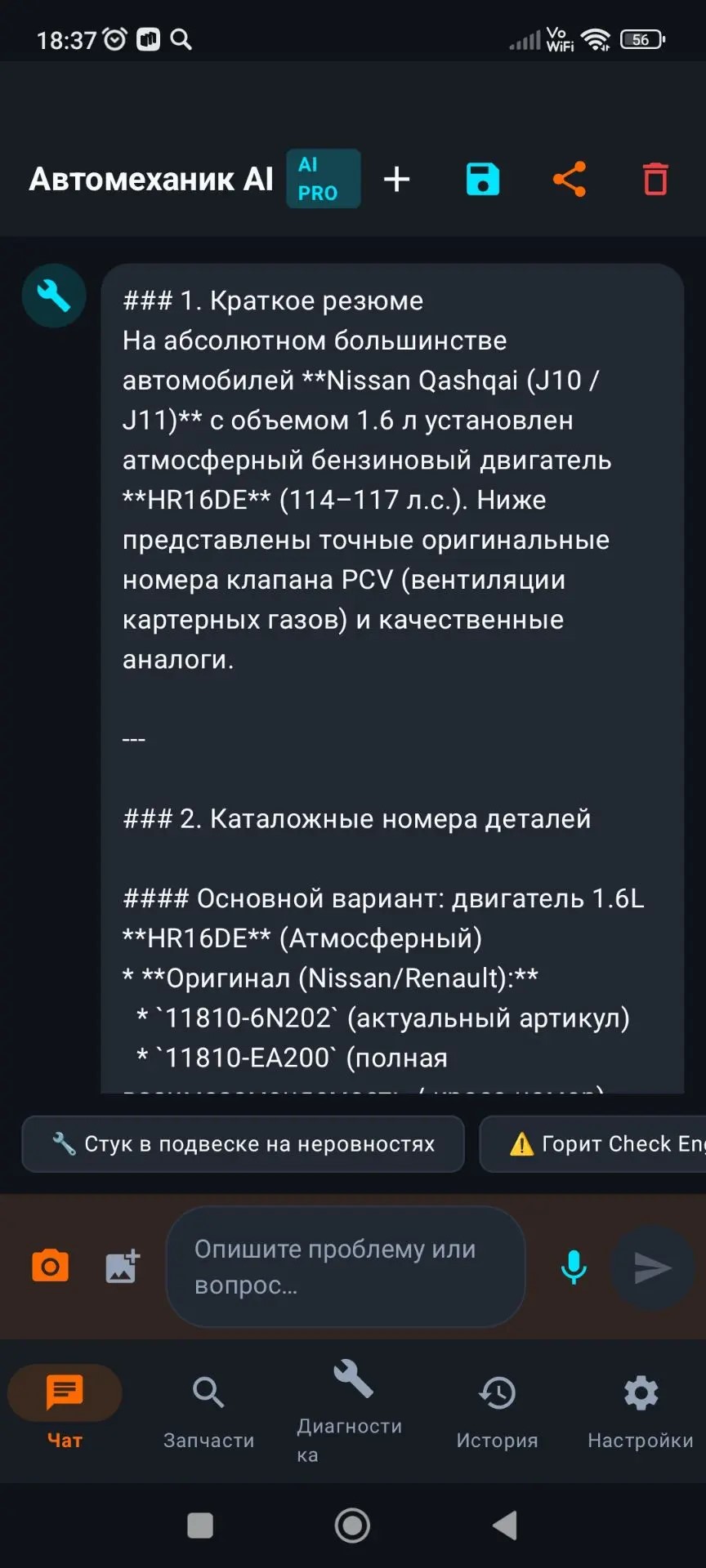Select "Стук в подвеске на неровностях" suggestion chip

(x=244, y=1144)
